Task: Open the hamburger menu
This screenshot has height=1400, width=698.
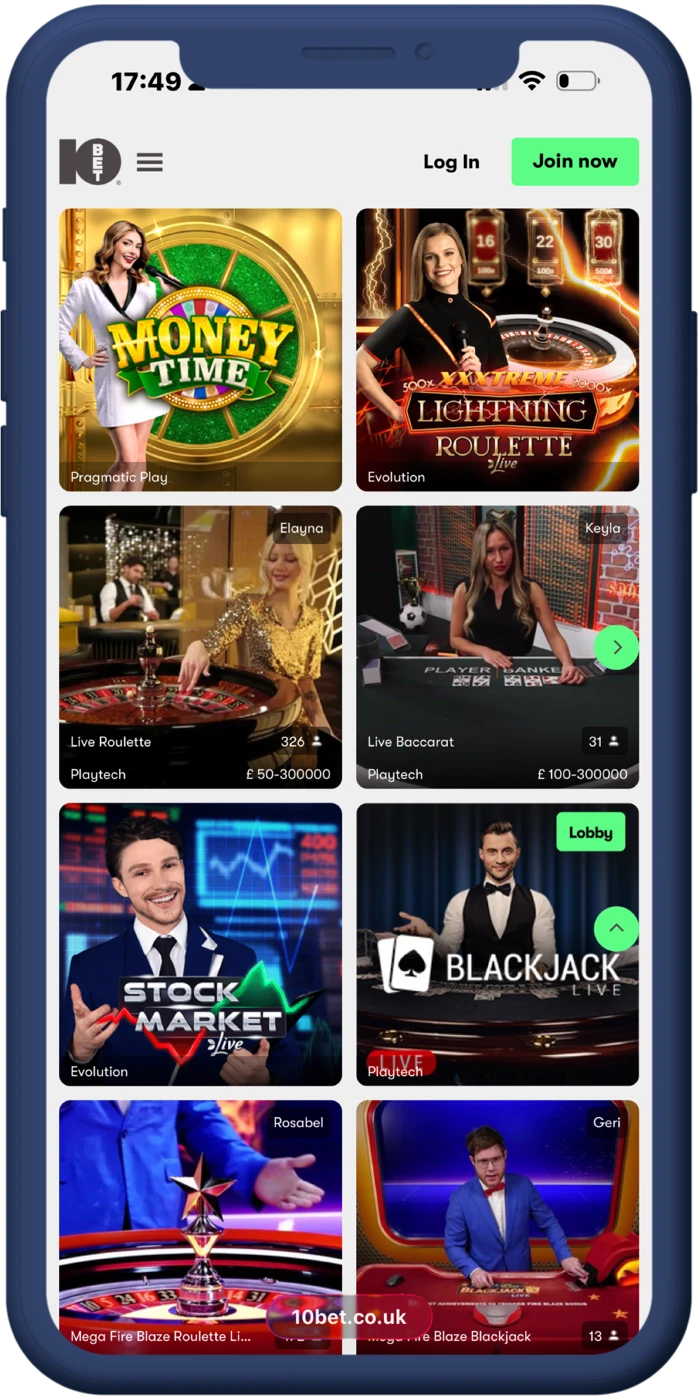Action: [x=150, y=162]
